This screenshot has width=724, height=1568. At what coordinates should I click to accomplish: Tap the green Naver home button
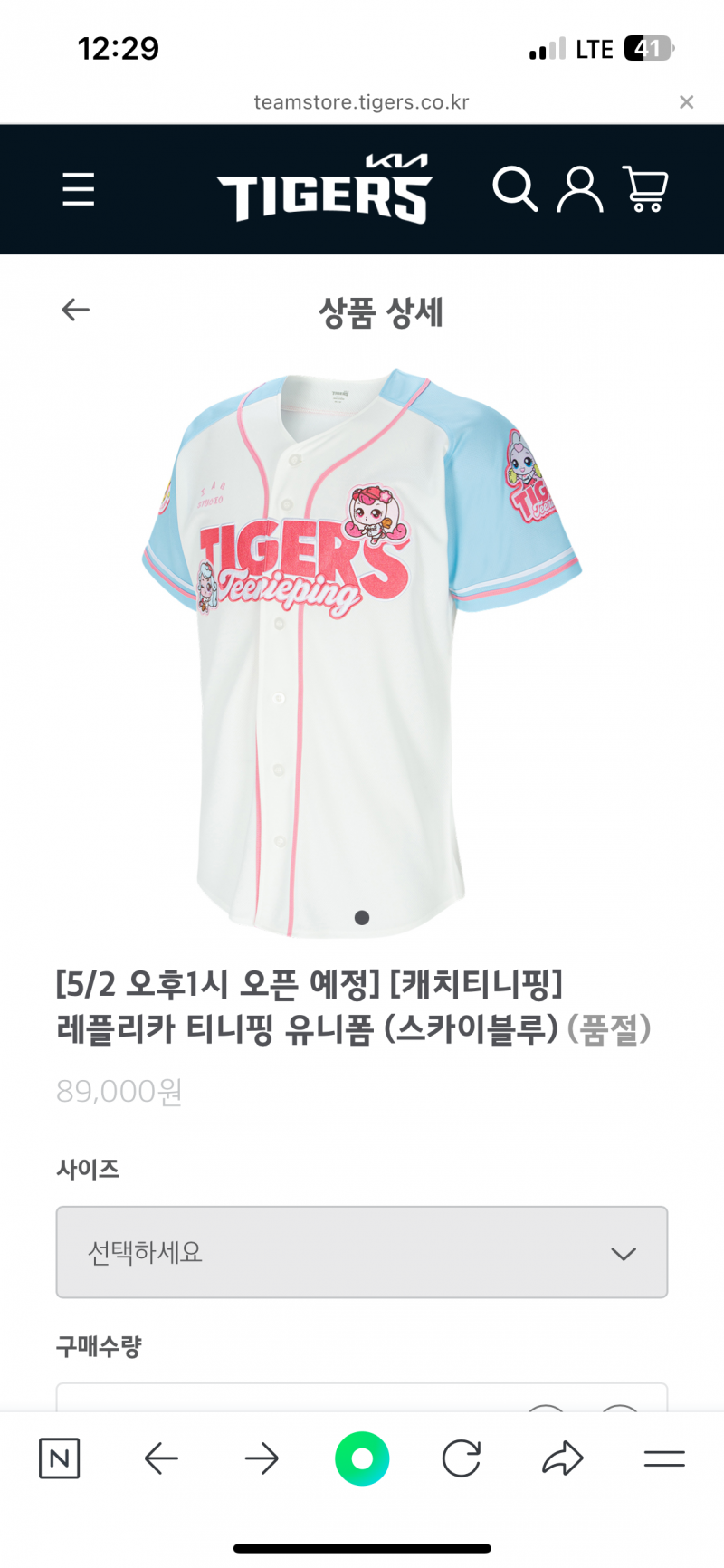(362, 1458)
